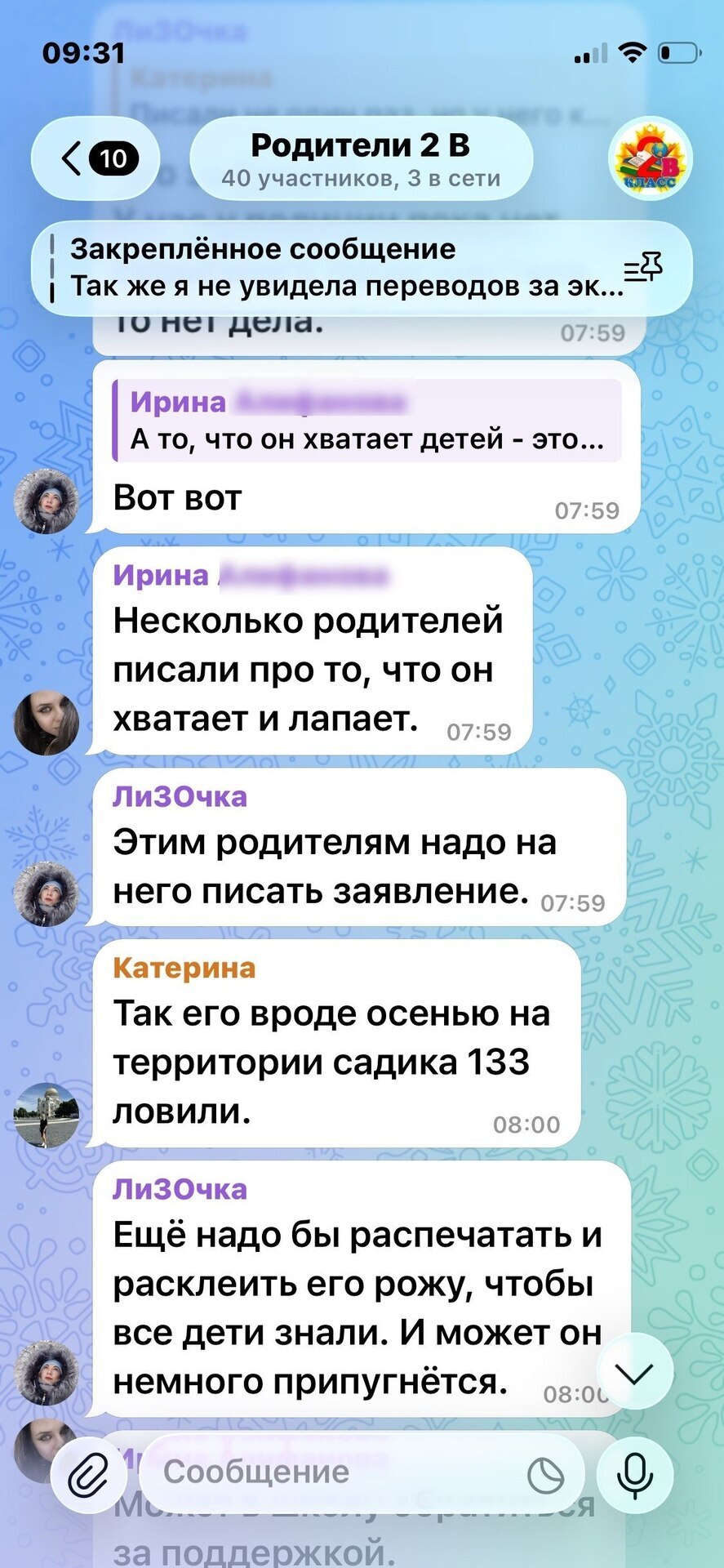Open the Родители 2 В group info header

tap(361, 158)
